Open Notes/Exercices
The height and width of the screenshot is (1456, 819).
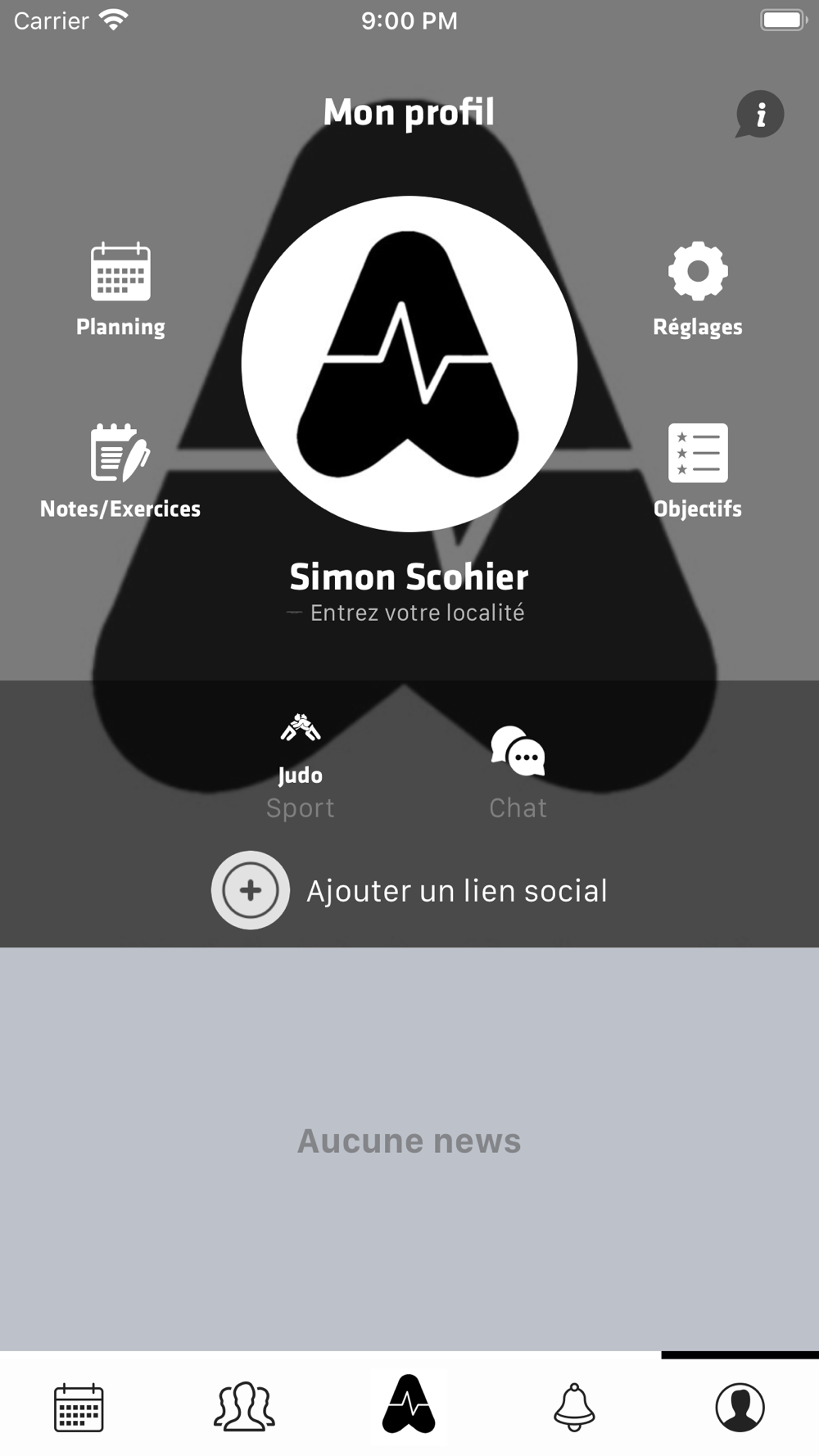pos(120,472)
